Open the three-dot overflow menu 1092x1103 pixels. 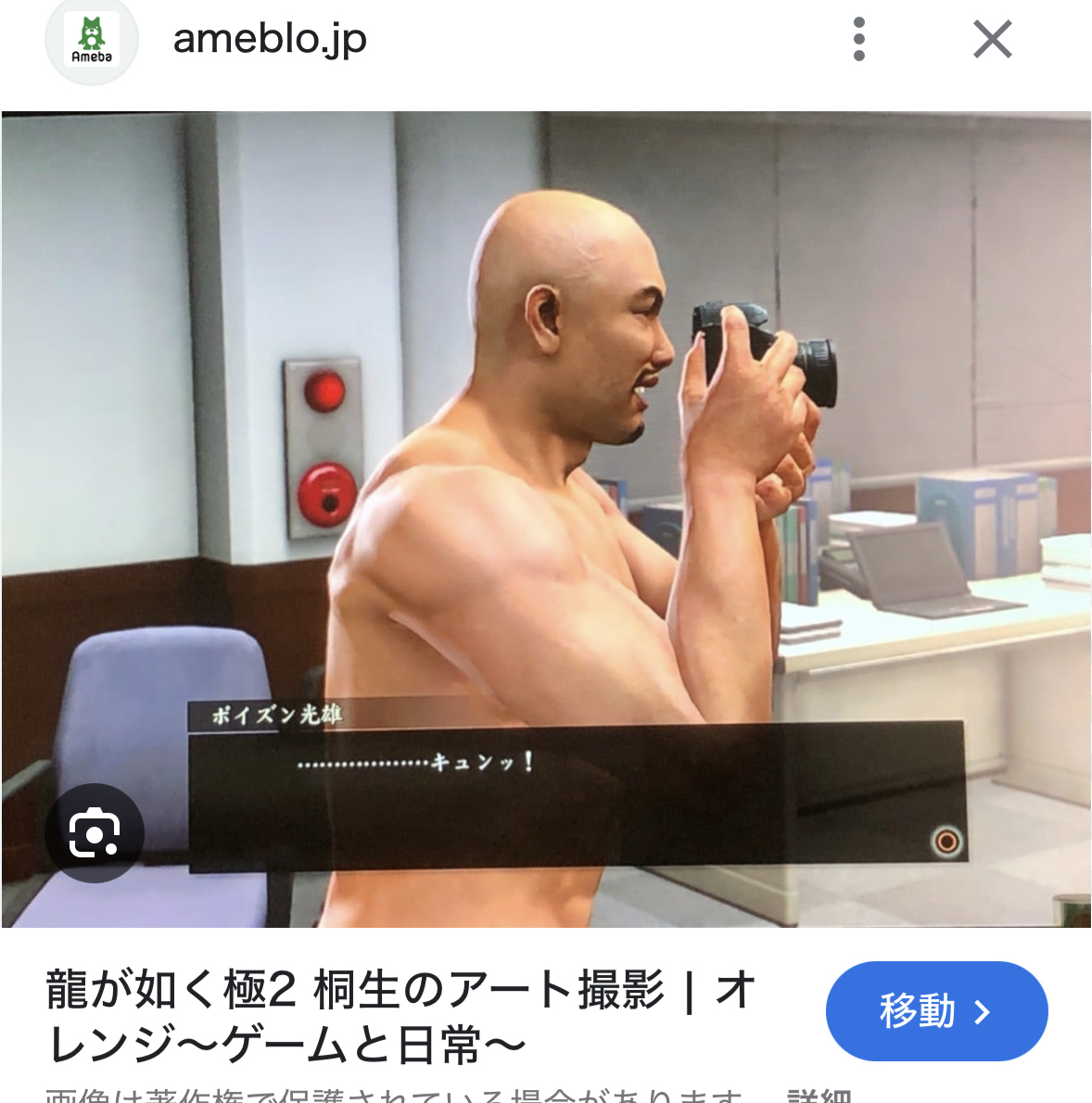tap(859, 40)
